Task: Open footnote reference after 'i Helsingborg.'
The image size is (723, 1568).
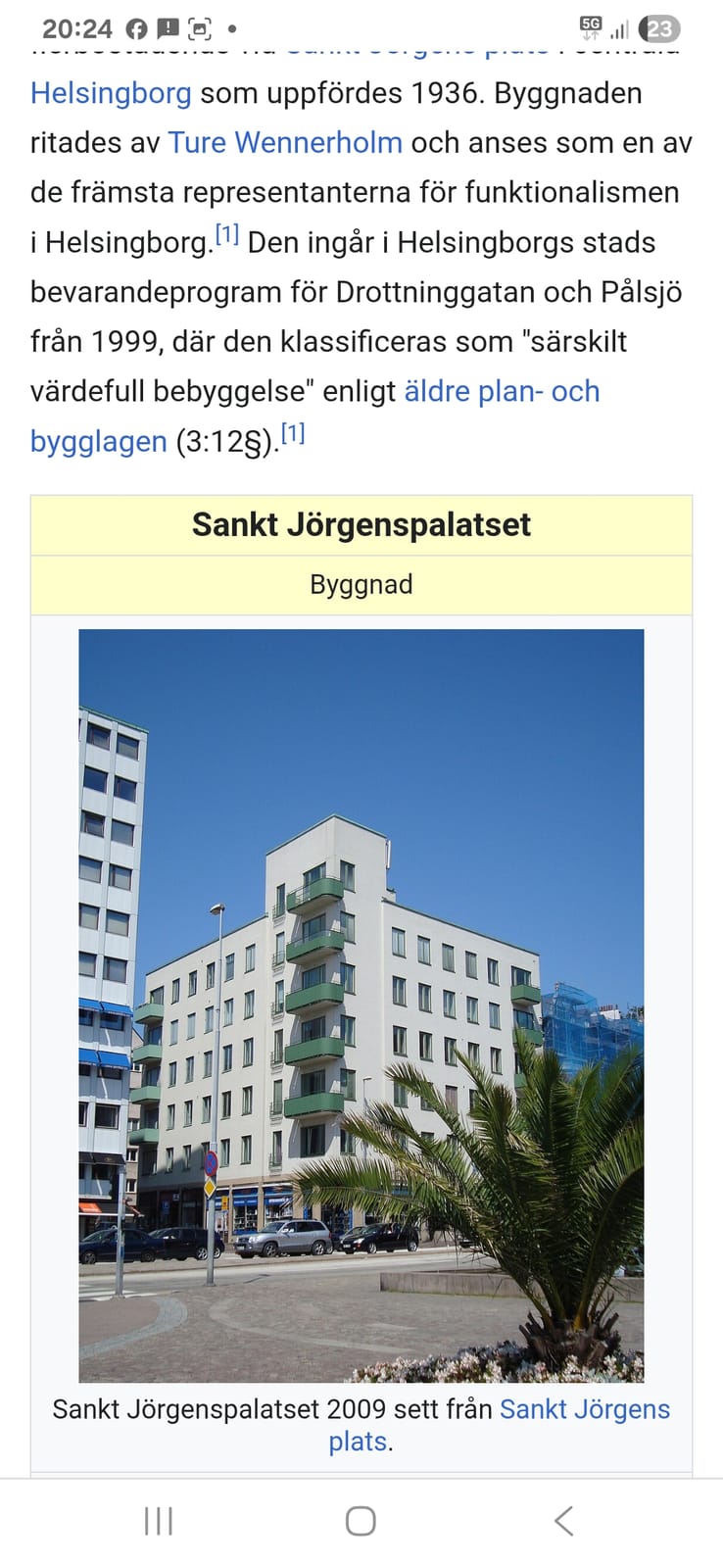Action: tap(227, 235)
